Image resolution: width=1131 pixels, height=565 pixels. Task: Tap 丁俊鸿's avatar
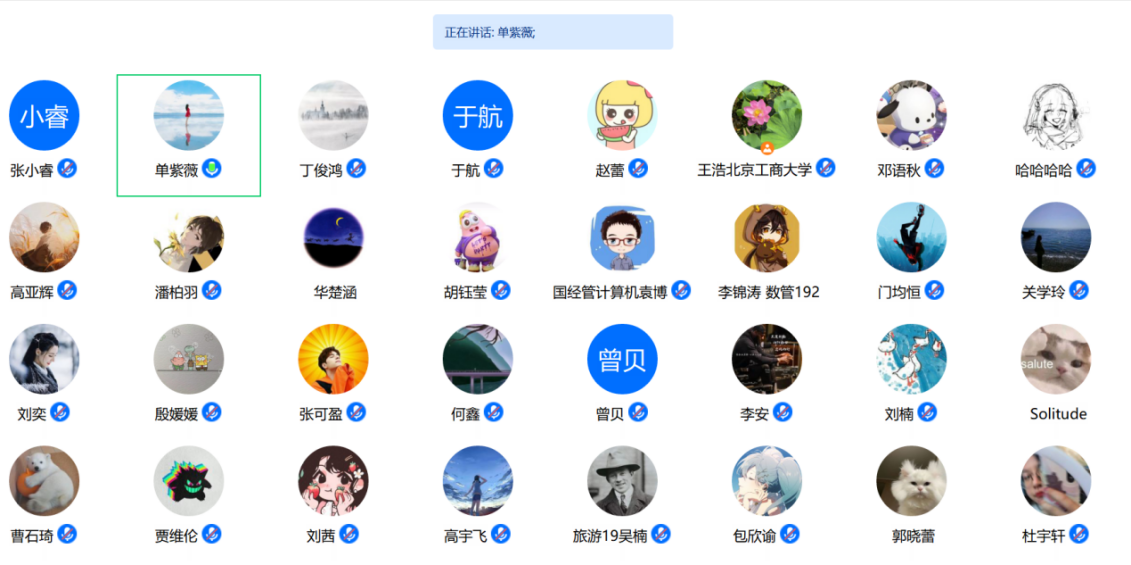[333, 116]
